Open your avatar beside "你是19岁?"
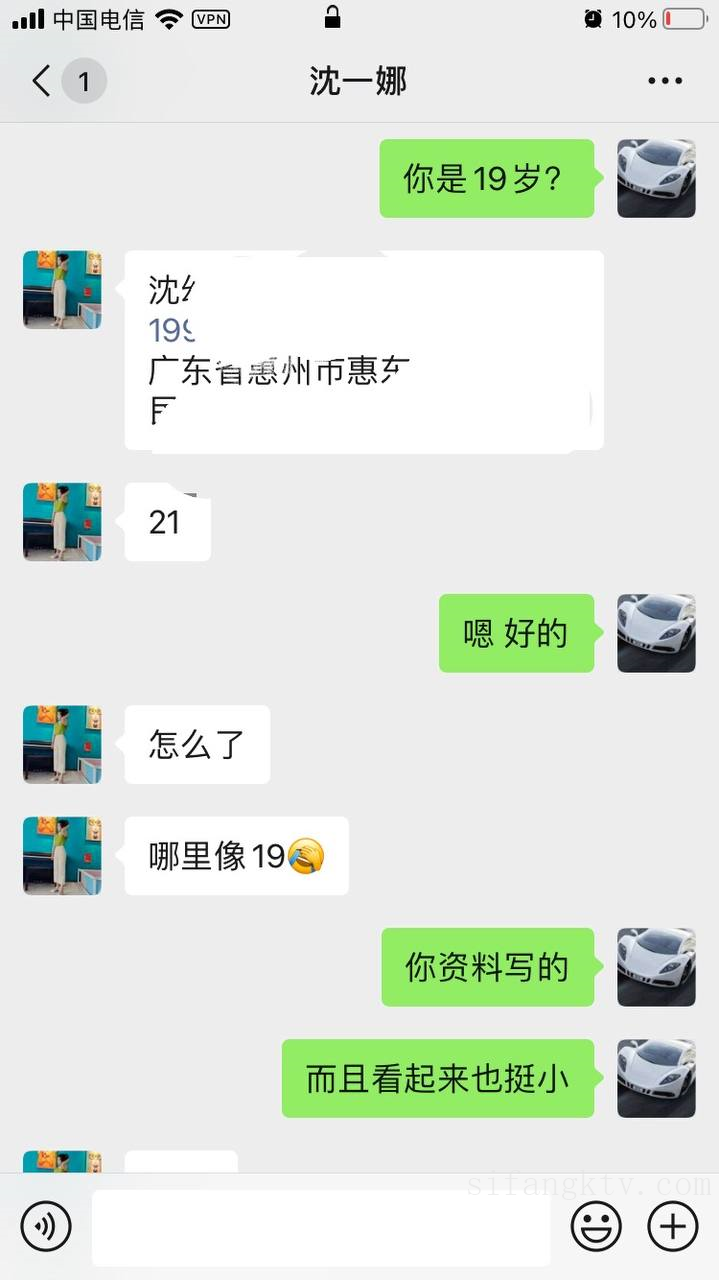The image size is (719, 1280). [x=656, y=179]
